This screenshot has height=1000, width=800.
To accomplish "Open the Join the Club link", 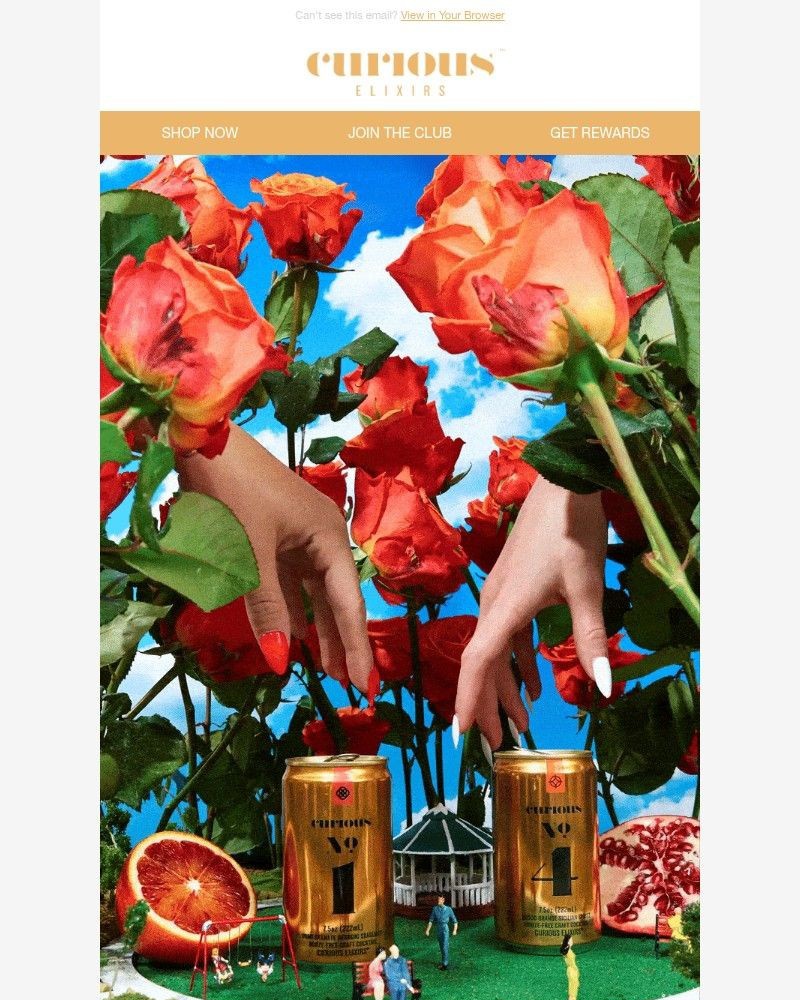I will click(400, 133).
